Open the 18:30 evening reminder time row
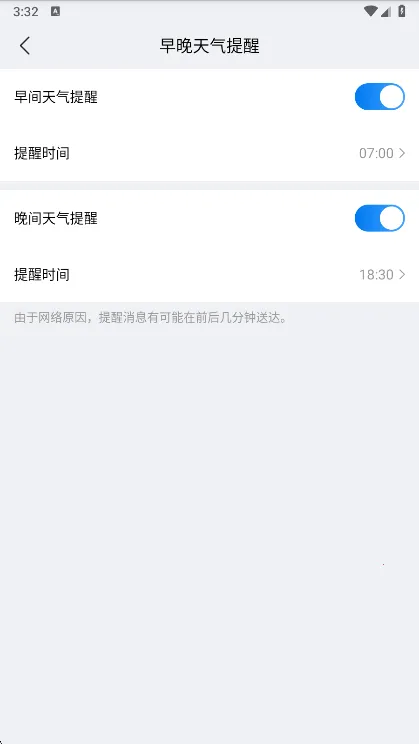The width and height of the screenshot is (419, 744). [209, 274]
